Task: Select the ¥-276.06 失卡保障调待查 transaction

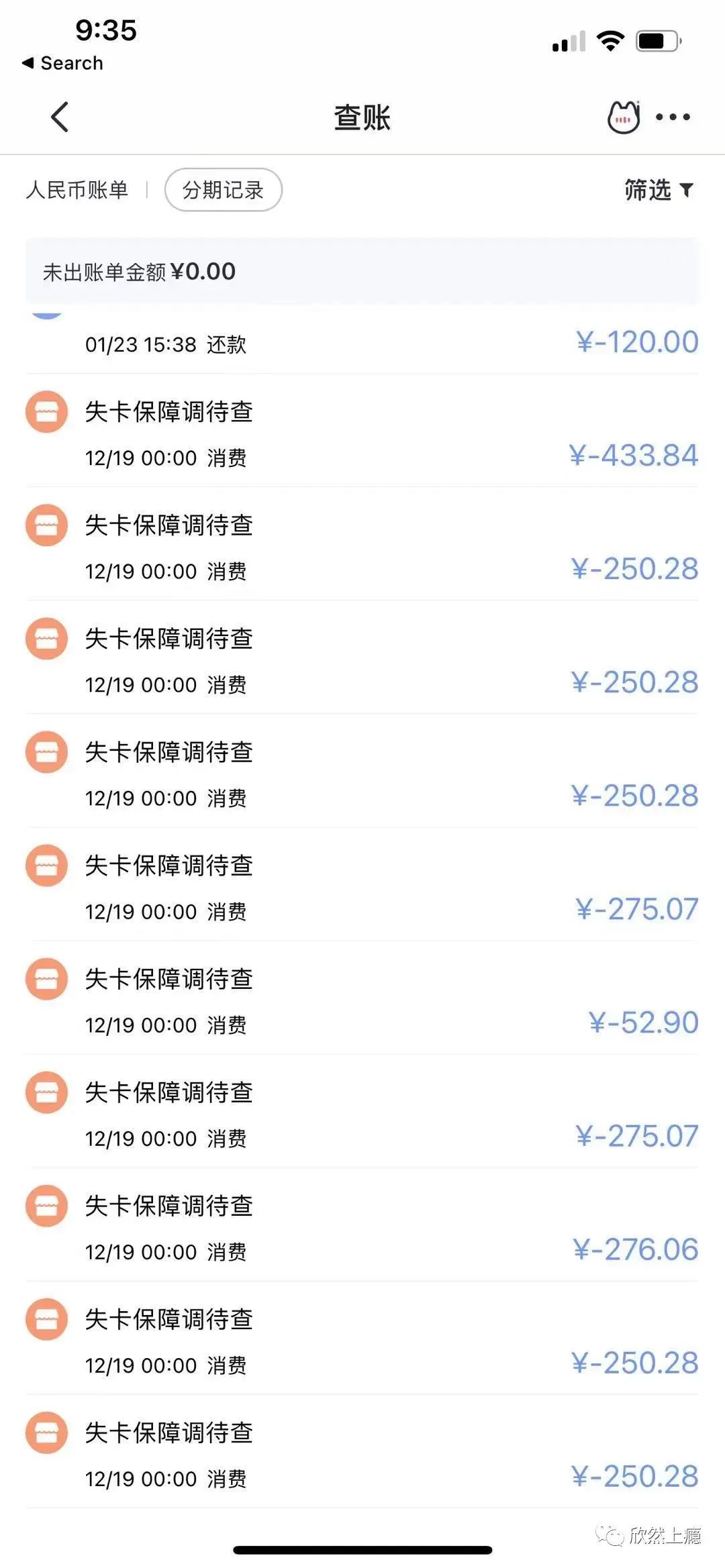Action: click(362, 1226)
